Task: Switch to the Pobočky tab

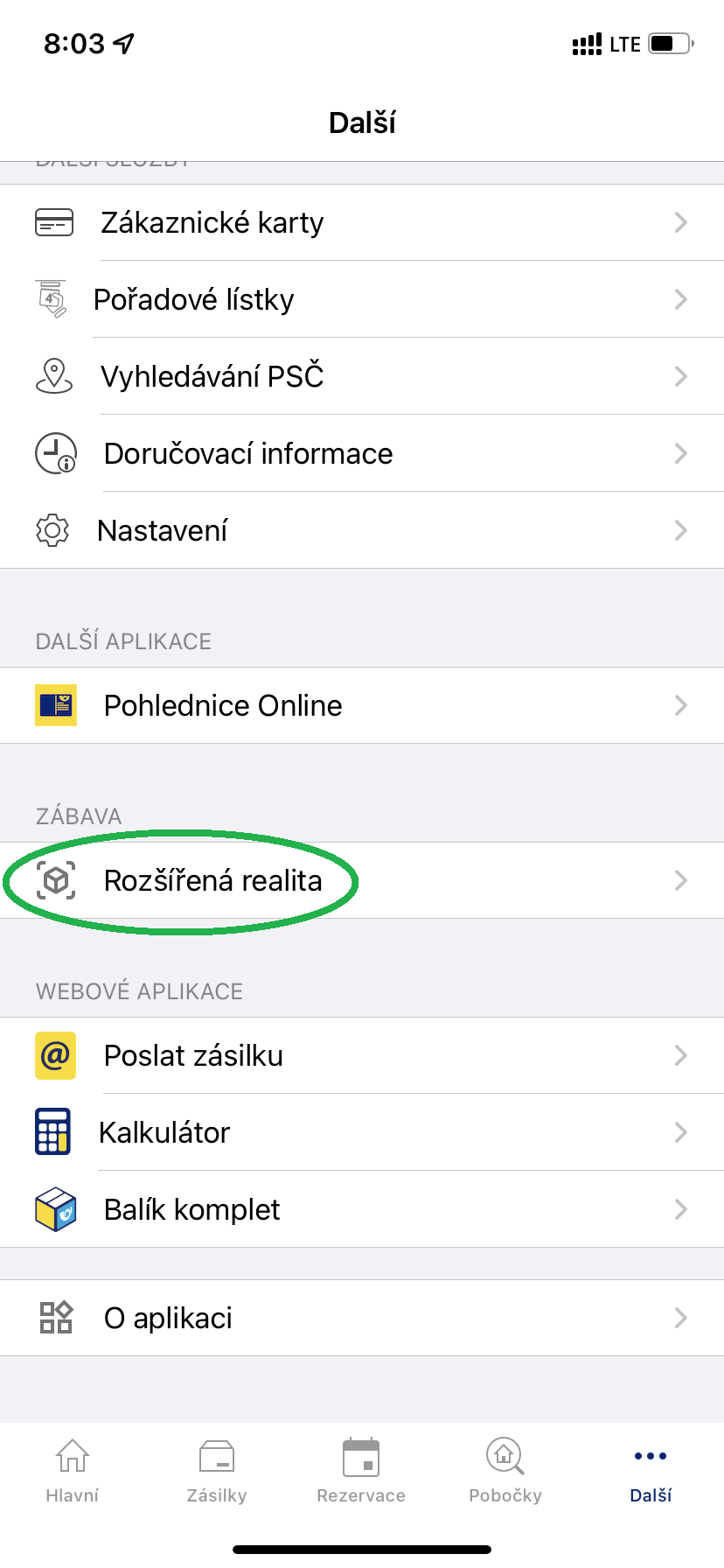Action: [505, 1472]
